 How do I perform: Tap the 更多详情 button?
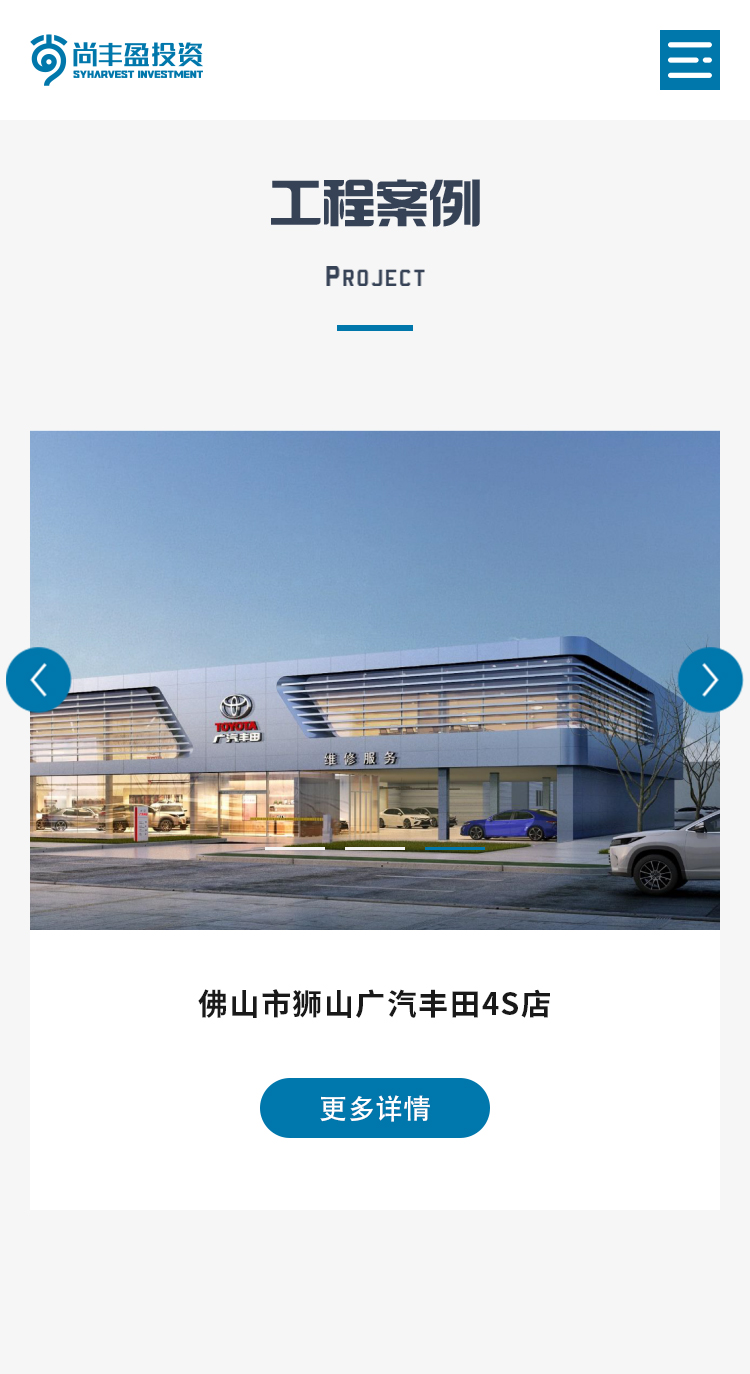375,1108
